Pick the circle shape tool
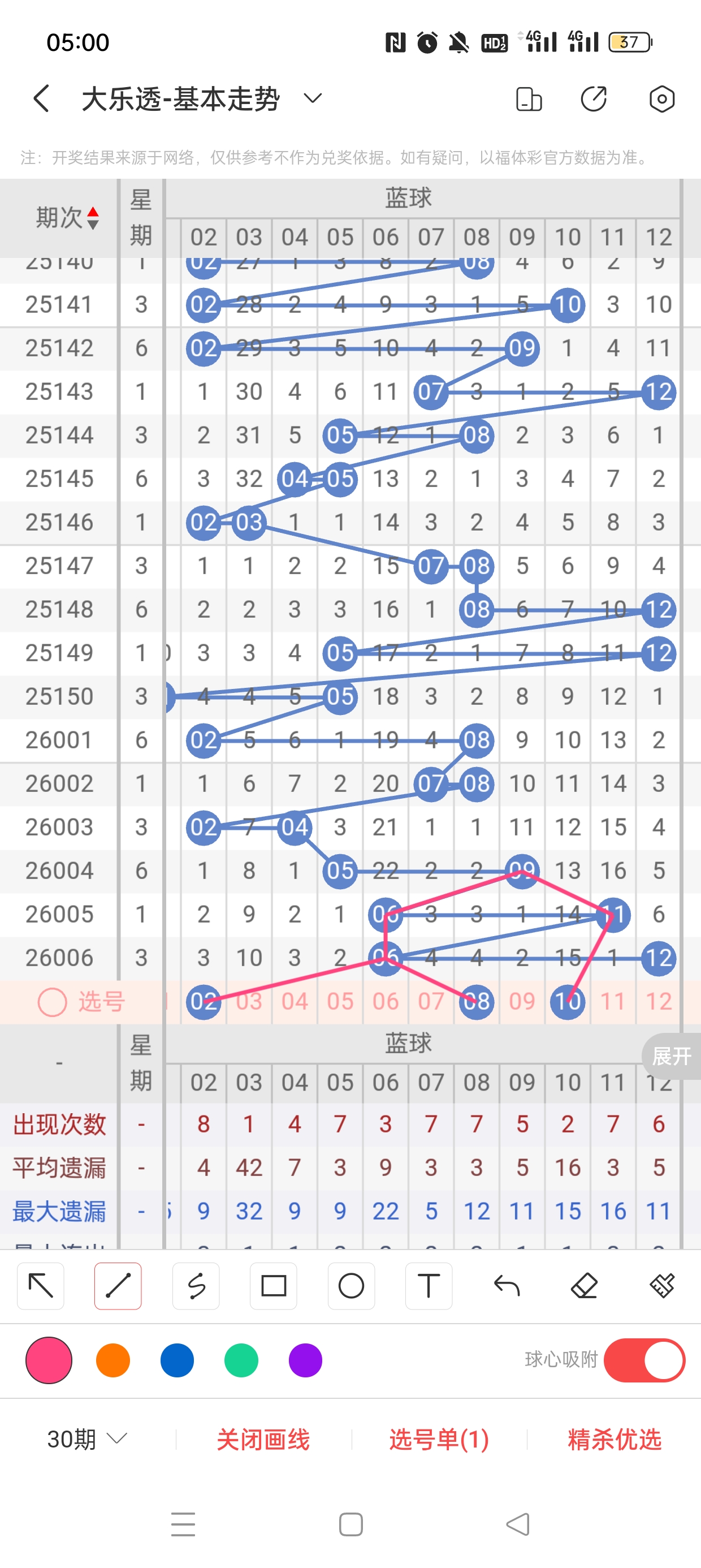Image resolution: width=701 pixels, height=1568 pixels. [x=351, y=1286]
